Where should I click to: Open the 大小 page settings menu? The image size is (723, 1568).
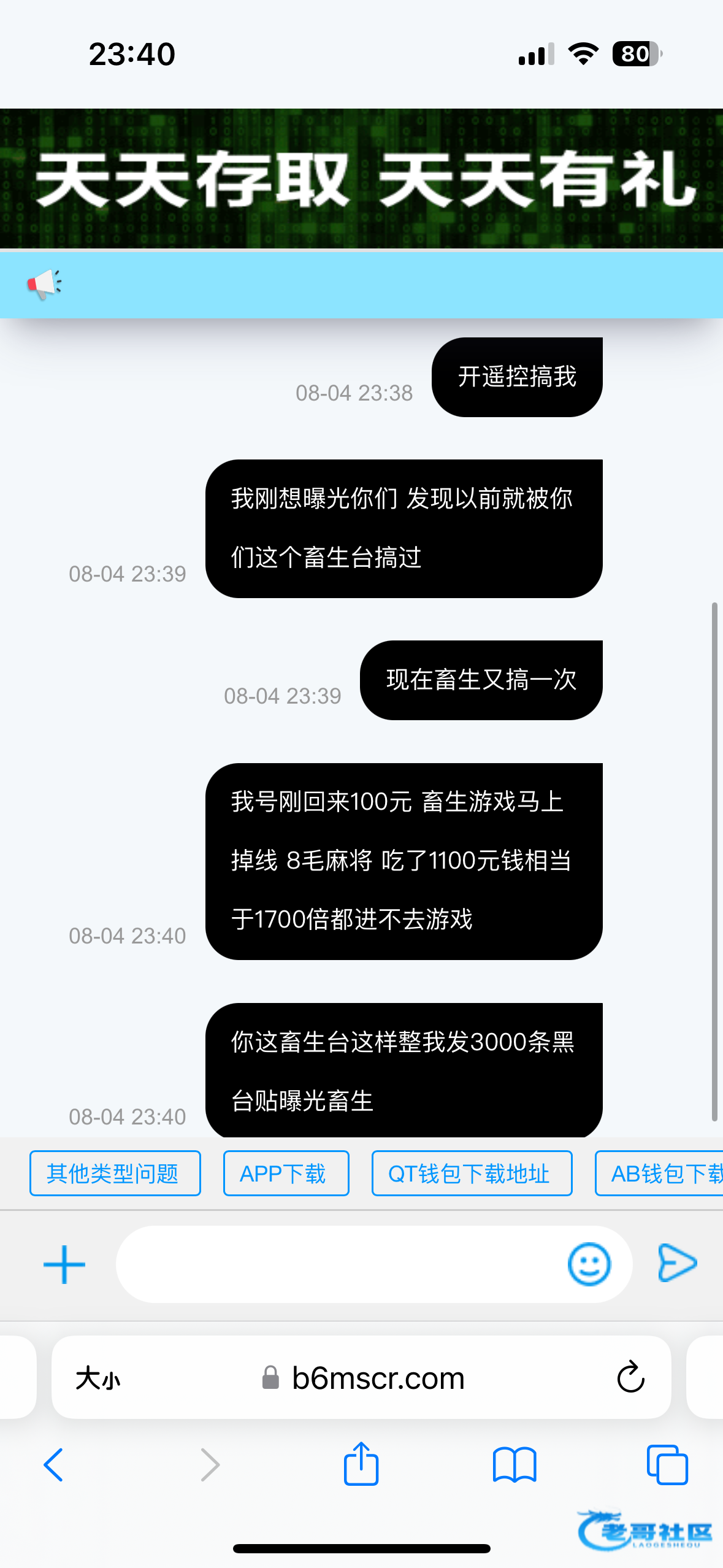point(98,1378)
